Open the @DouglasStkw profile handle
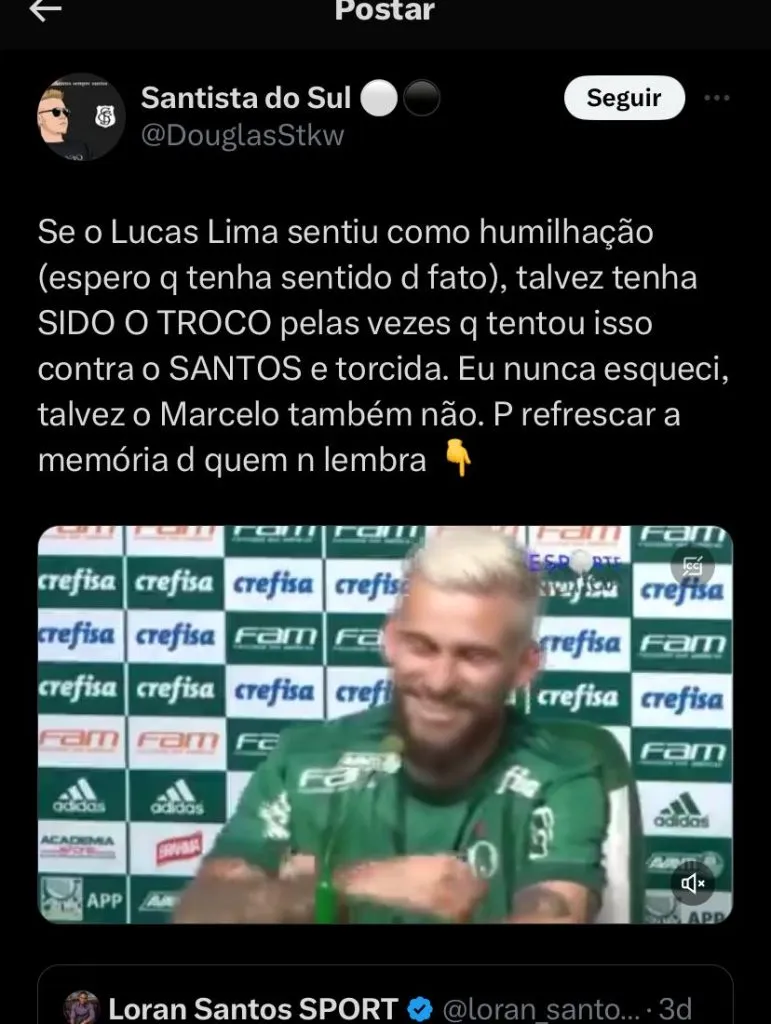 242,136
